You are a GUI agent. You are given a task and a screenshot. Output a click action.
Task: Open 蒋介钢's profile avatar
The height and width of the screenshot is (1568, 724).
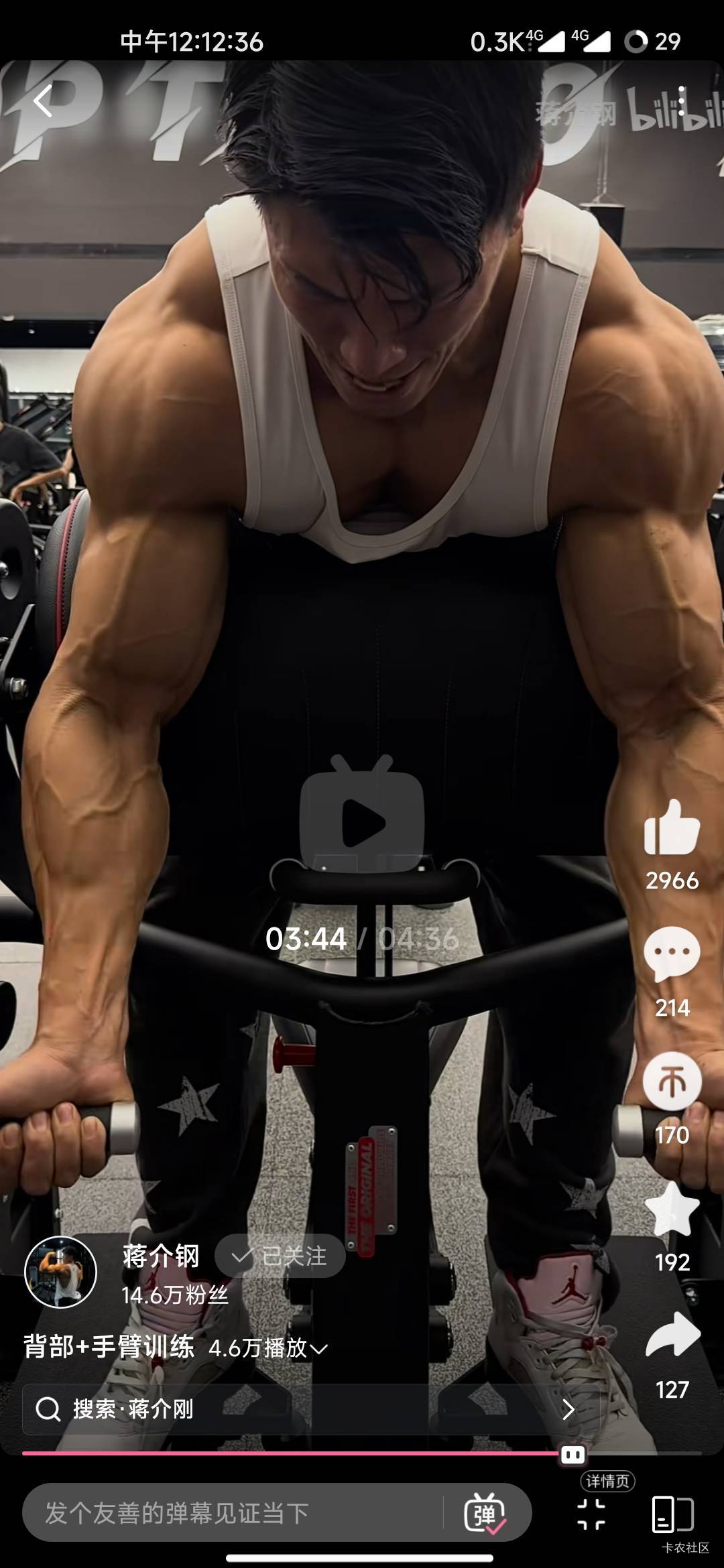pos(60,1272)
